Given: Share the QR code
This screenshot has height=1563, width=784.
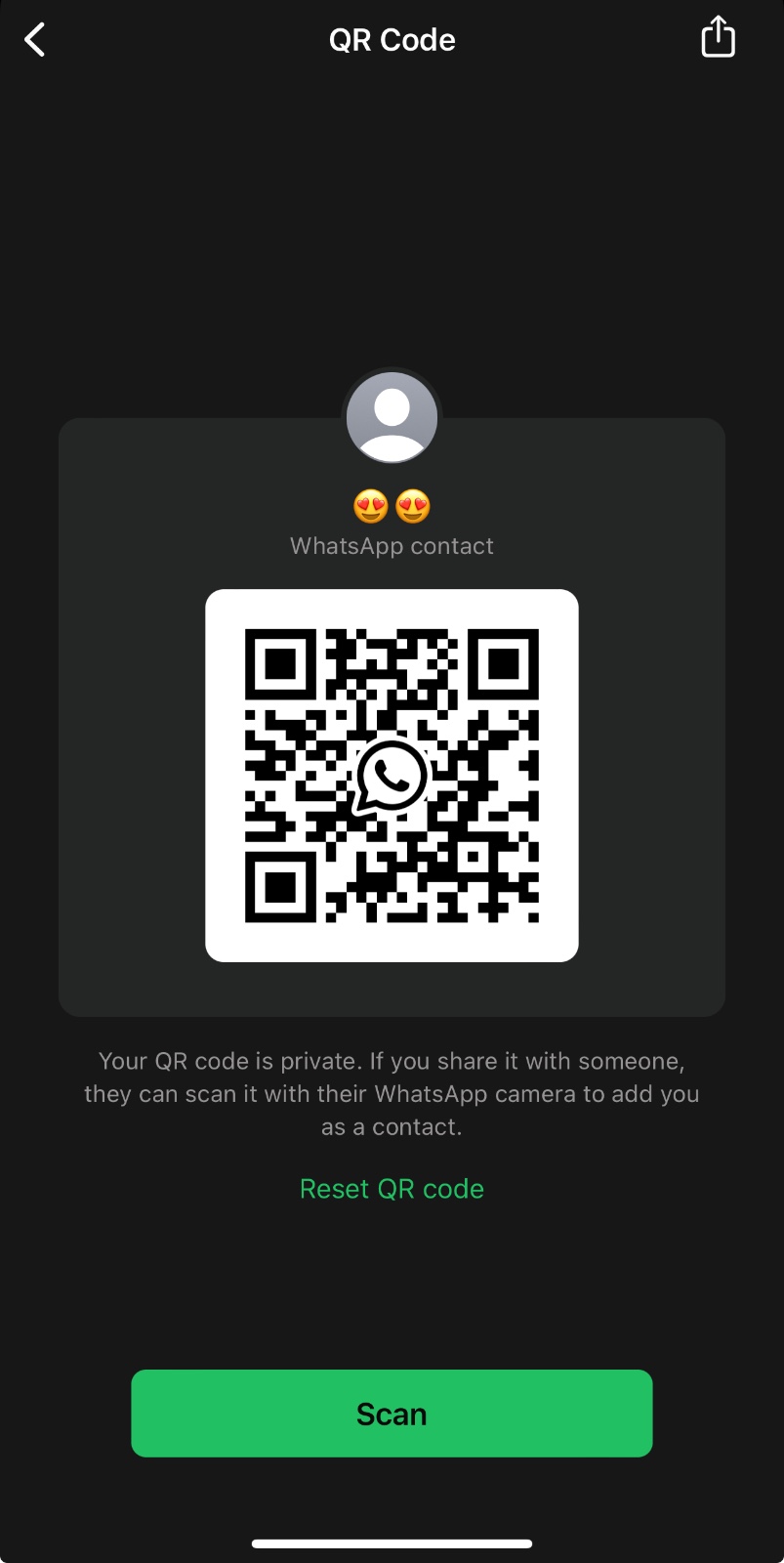Looking at the screenshot, I should tap(718, 38).
